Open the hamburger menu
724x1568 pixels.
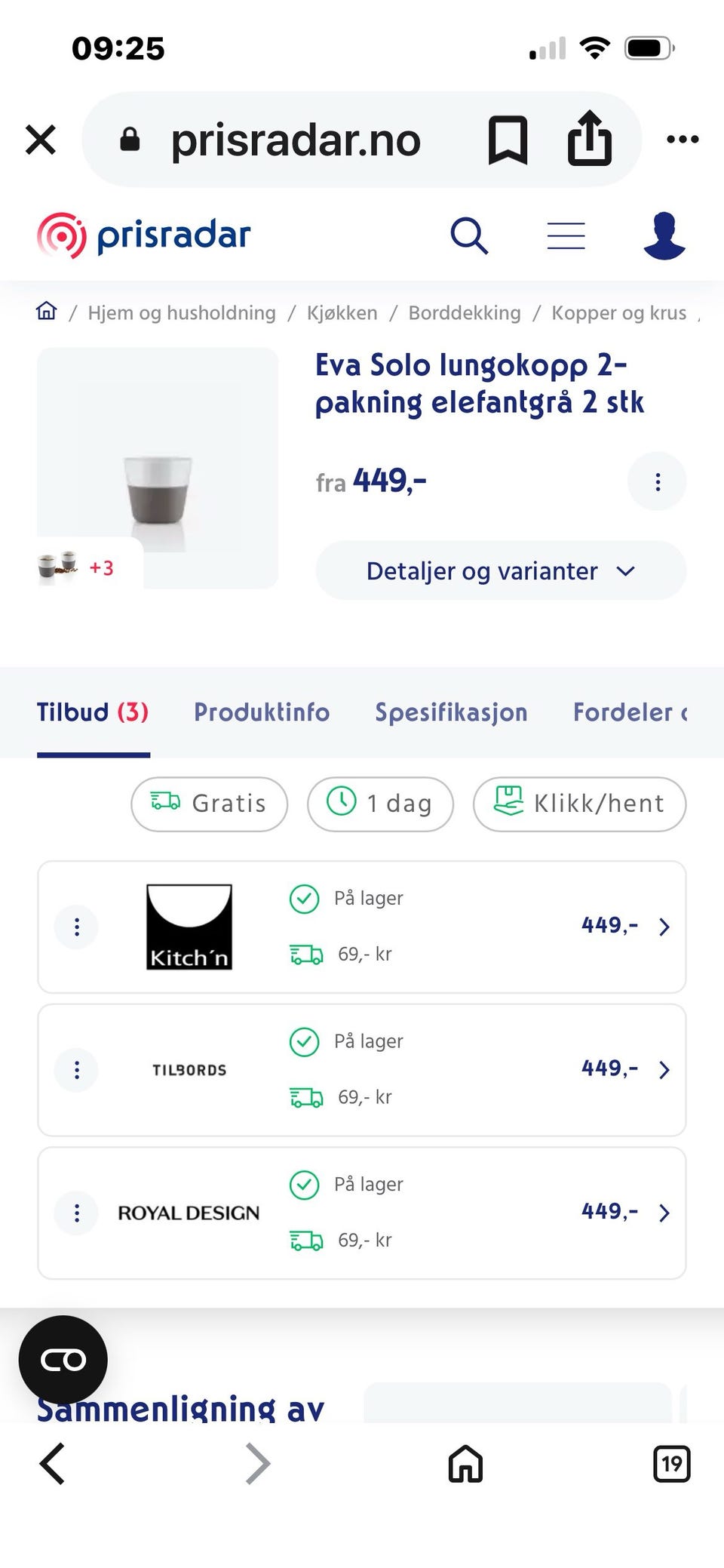(x=566, y=235)
